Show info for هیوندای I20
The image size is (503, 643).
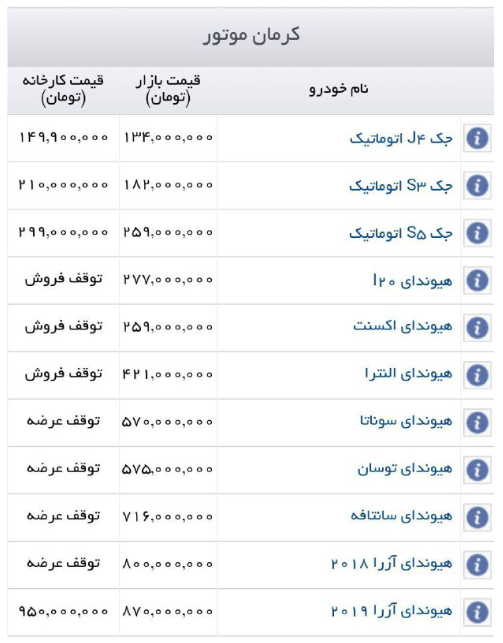[x=477, y=280]
